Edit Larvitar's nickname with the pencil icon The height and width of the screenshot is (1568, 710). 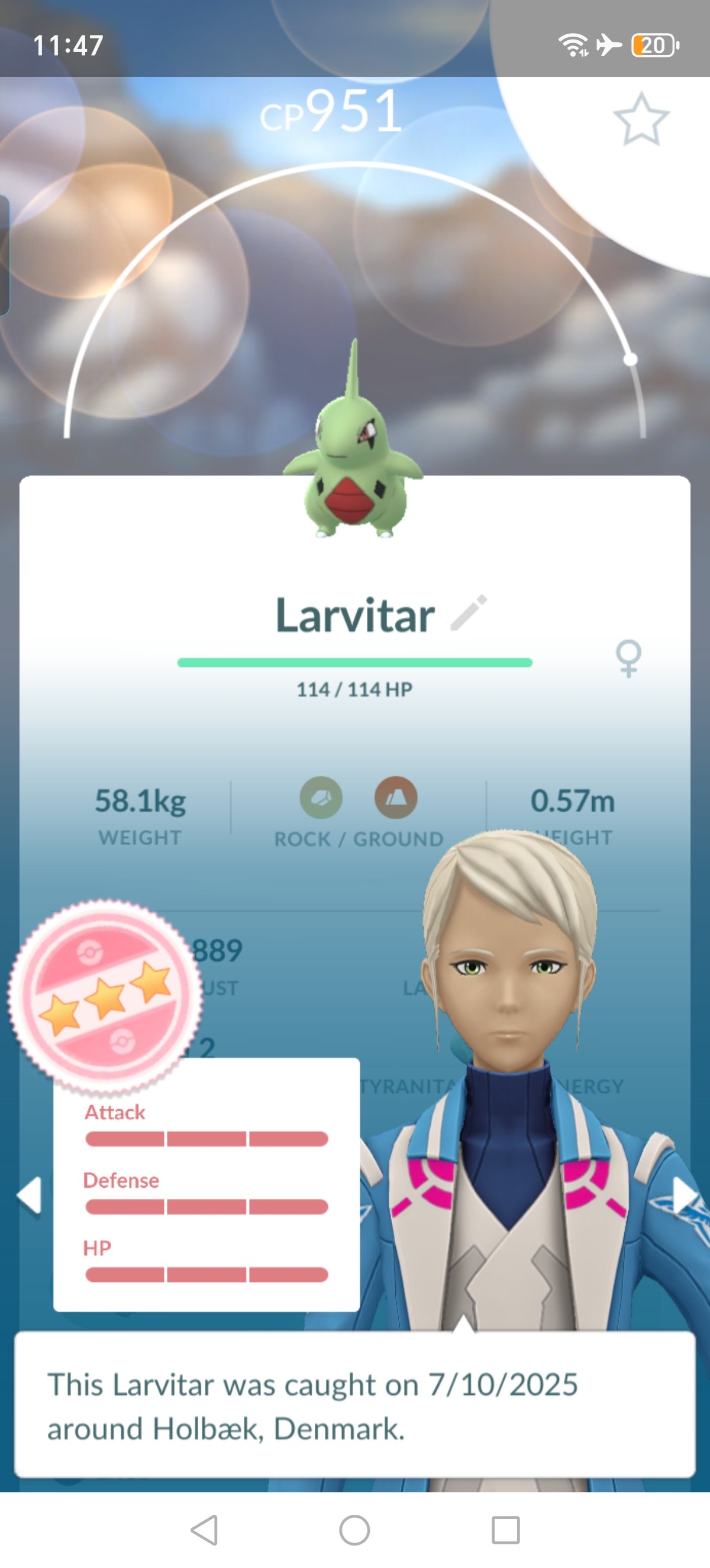pyautogui.click(x=468, y=613)
